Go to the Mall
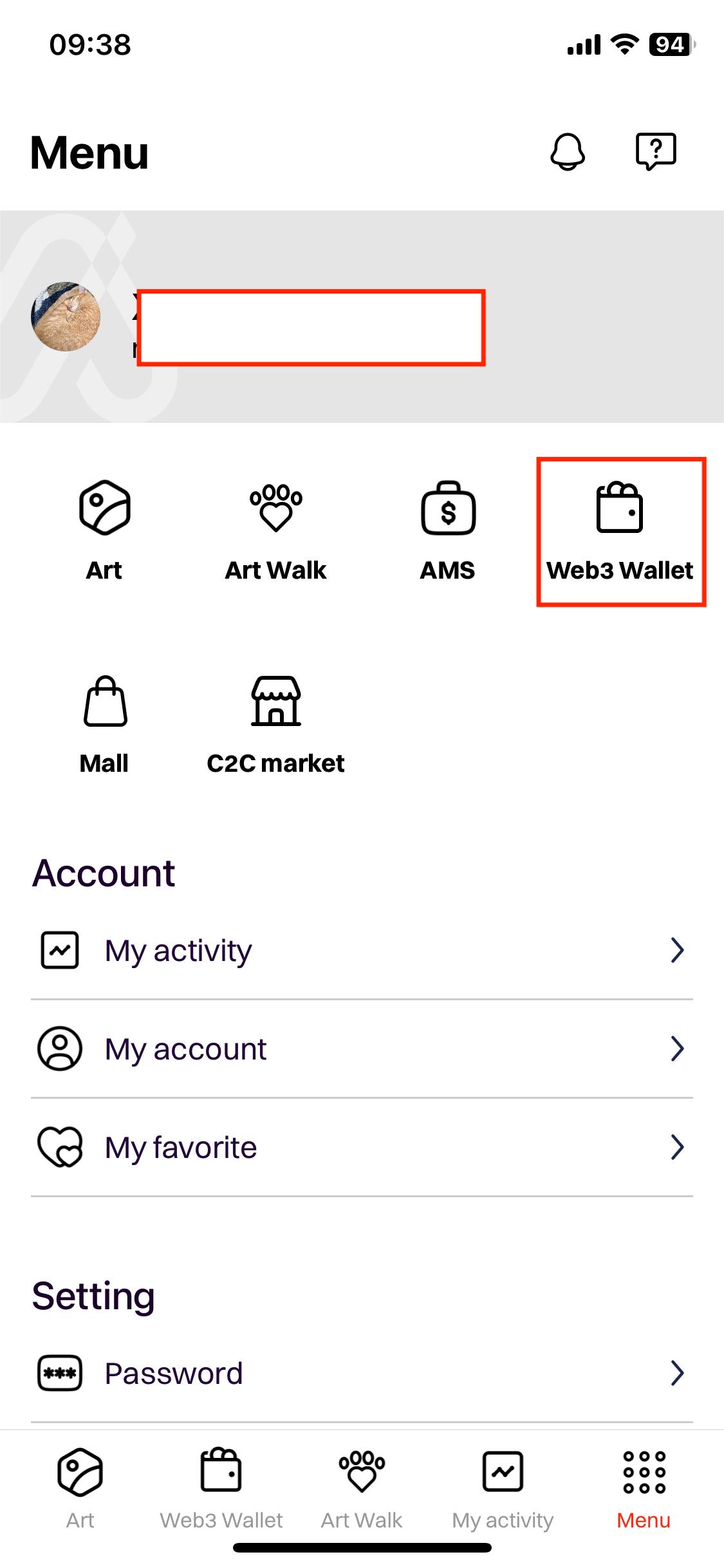Viewport: 724px width, 1568px height. [104, 725]
